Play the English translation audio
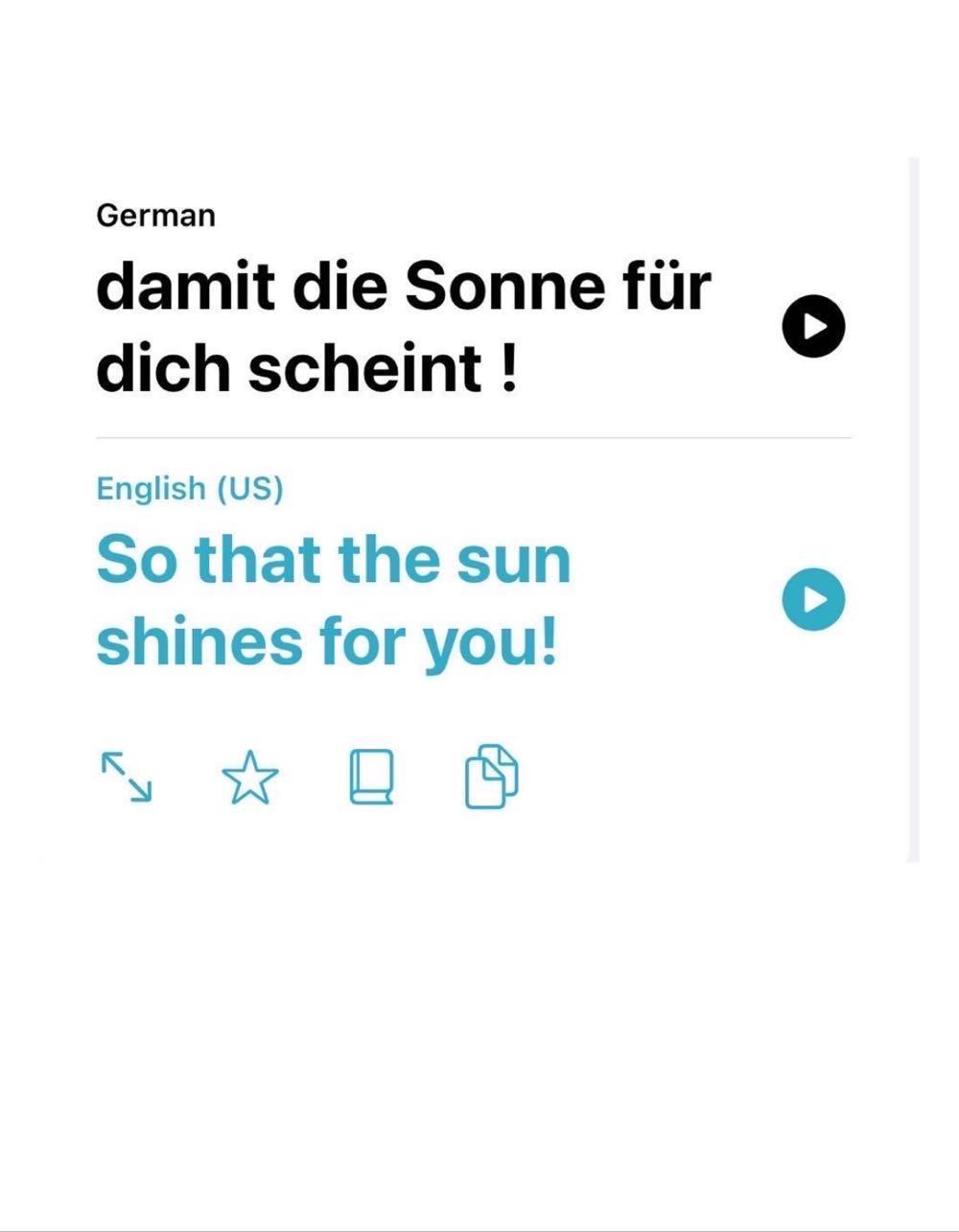 [813, 600]
